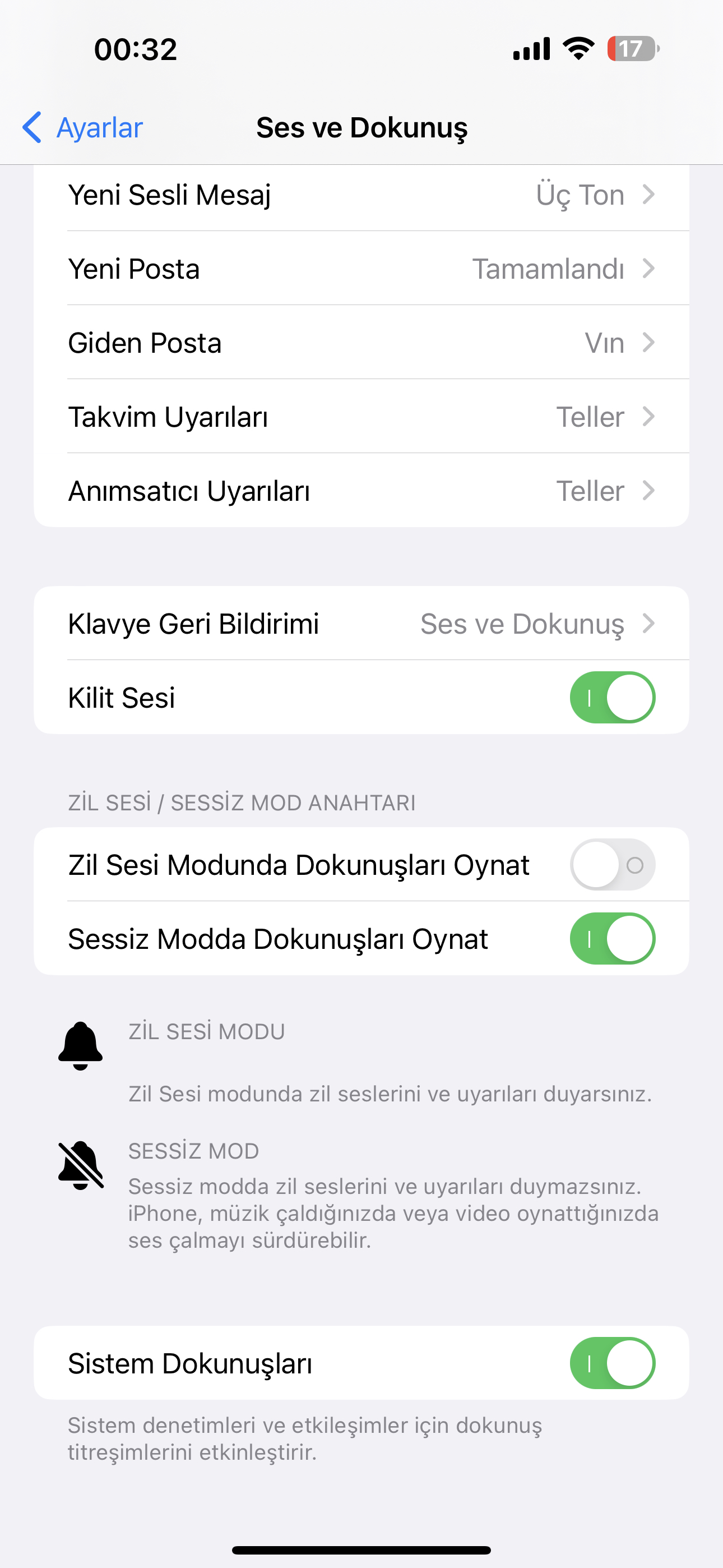The height and width of the screenshot is (1568, 723).
Task: Open Yeni Sesli Mesaj sound settings
Action: click(x=361, y=195)
